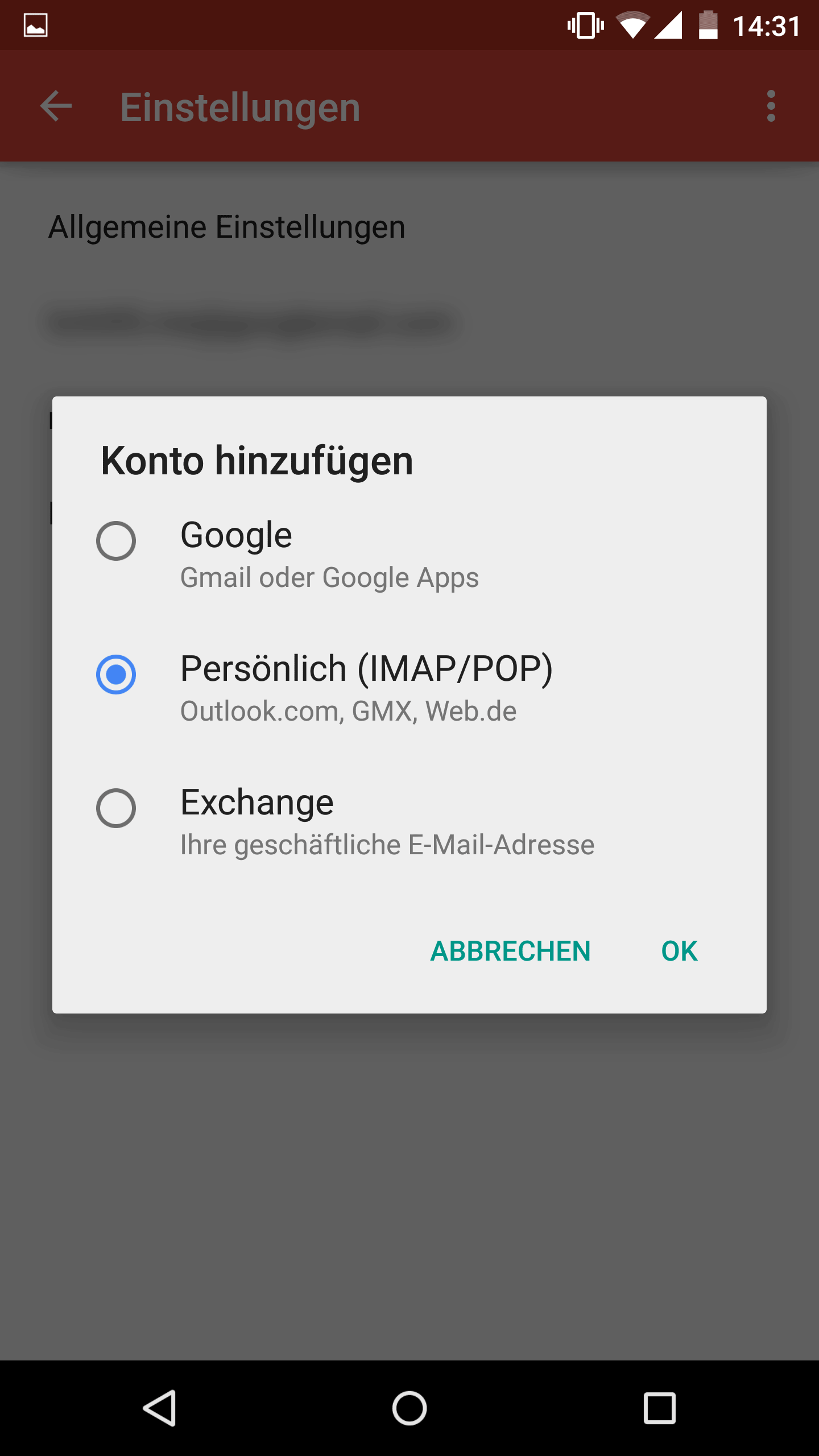The width and height of the screenshot is (819, 1456).
Task: Confirm account type with OK
Action: (x=679, y=951)
